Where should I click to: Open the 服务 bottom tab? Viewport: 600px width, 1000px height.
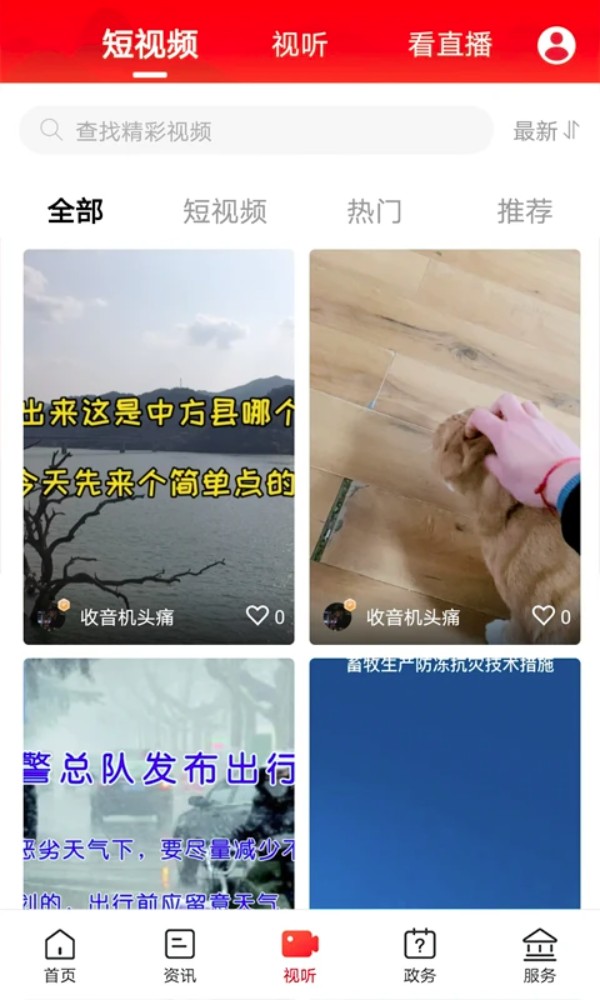(540, 955)
